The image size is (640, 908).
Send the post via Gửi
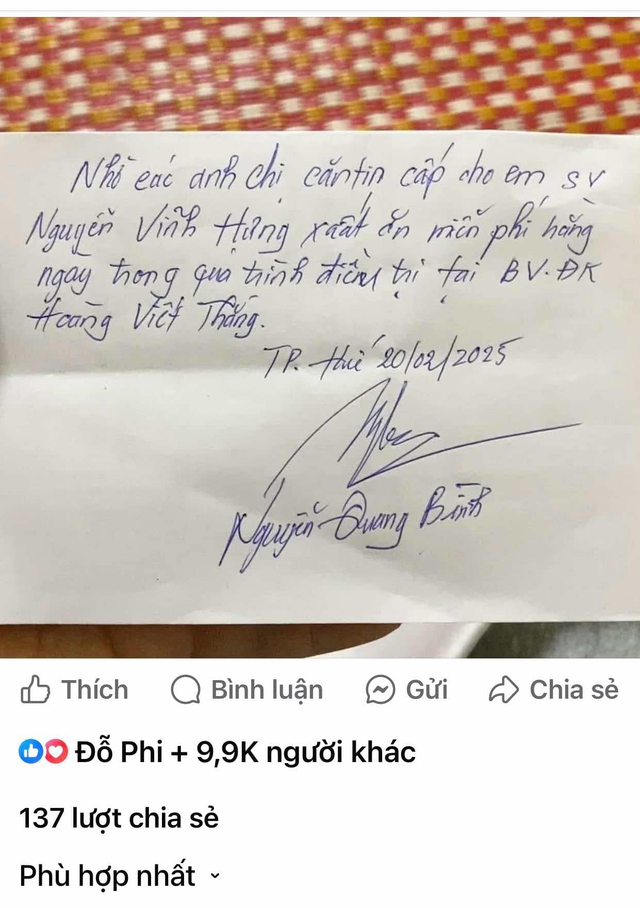[407, 690]
